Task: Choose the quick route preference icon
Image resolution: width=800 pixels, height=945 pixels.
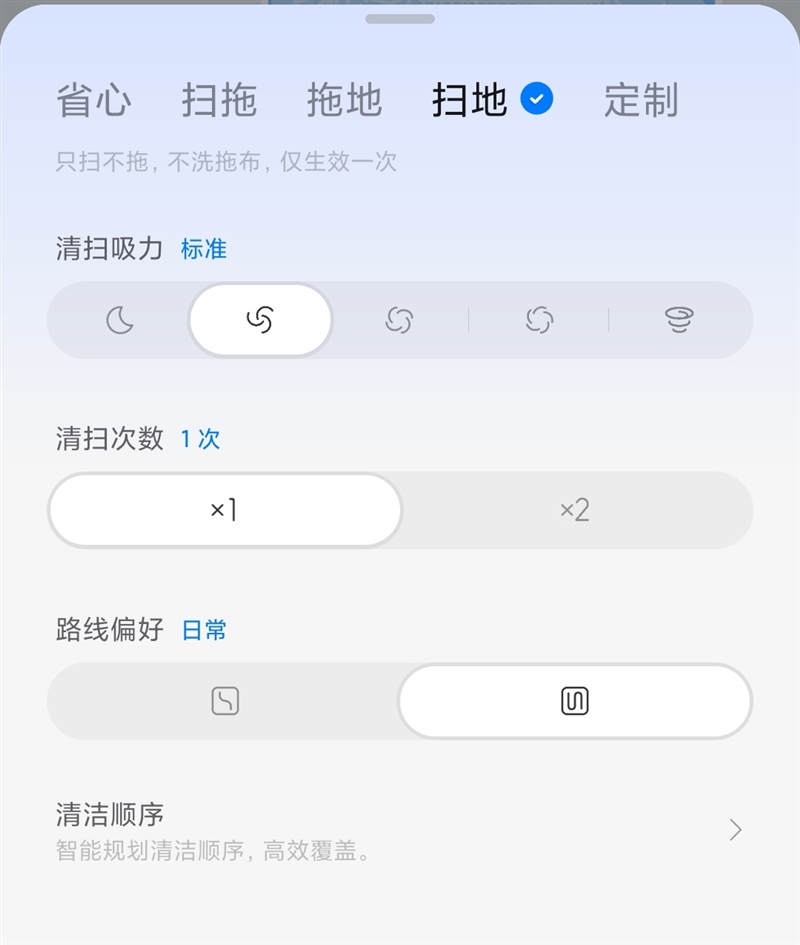Action: click(225, 701)
